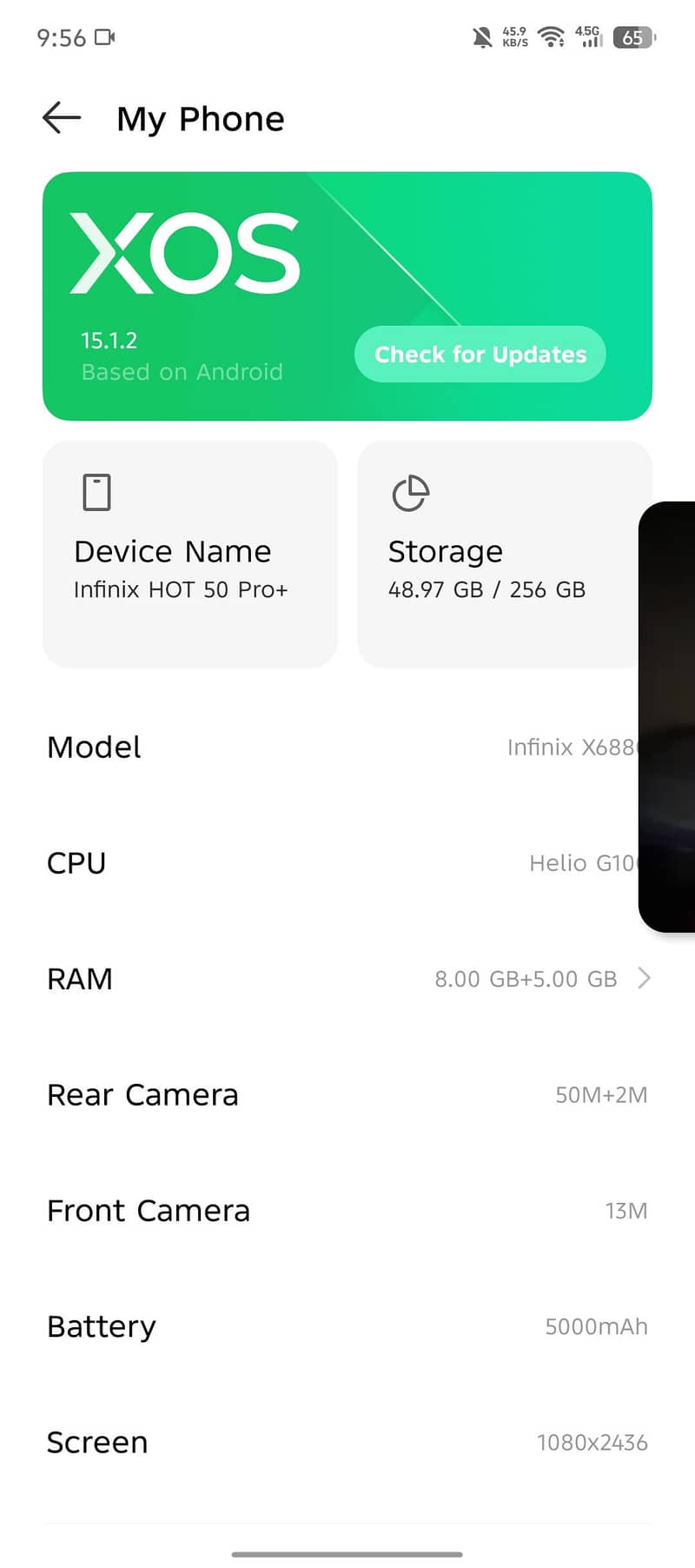The height and width of the screenshot is (1568, 695).
Task: Open the Device Name card
Action: click(189, 555)
